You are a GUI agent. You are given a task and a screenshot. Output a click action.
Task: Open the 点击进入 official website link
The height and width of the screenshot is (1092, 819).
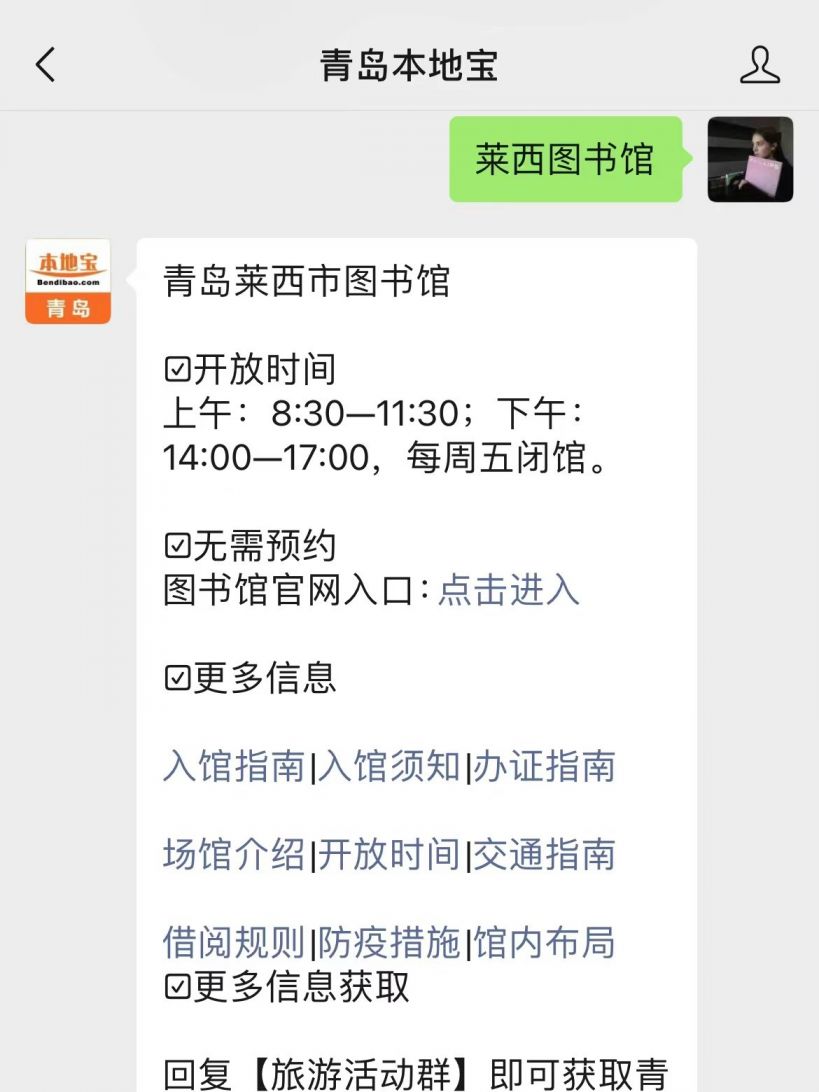(x=508, y=590)
